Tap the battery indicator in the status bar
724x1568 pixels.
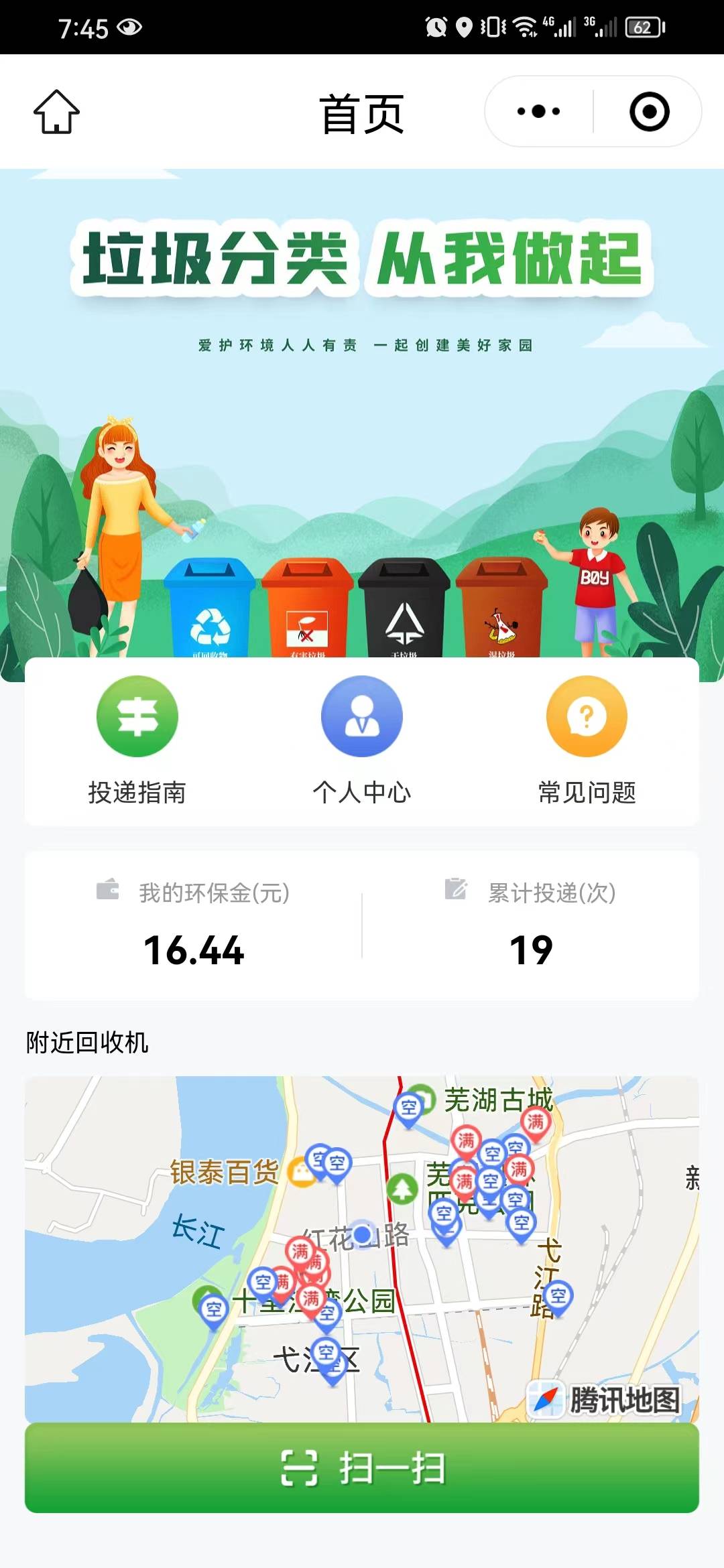tap(645, 27)
